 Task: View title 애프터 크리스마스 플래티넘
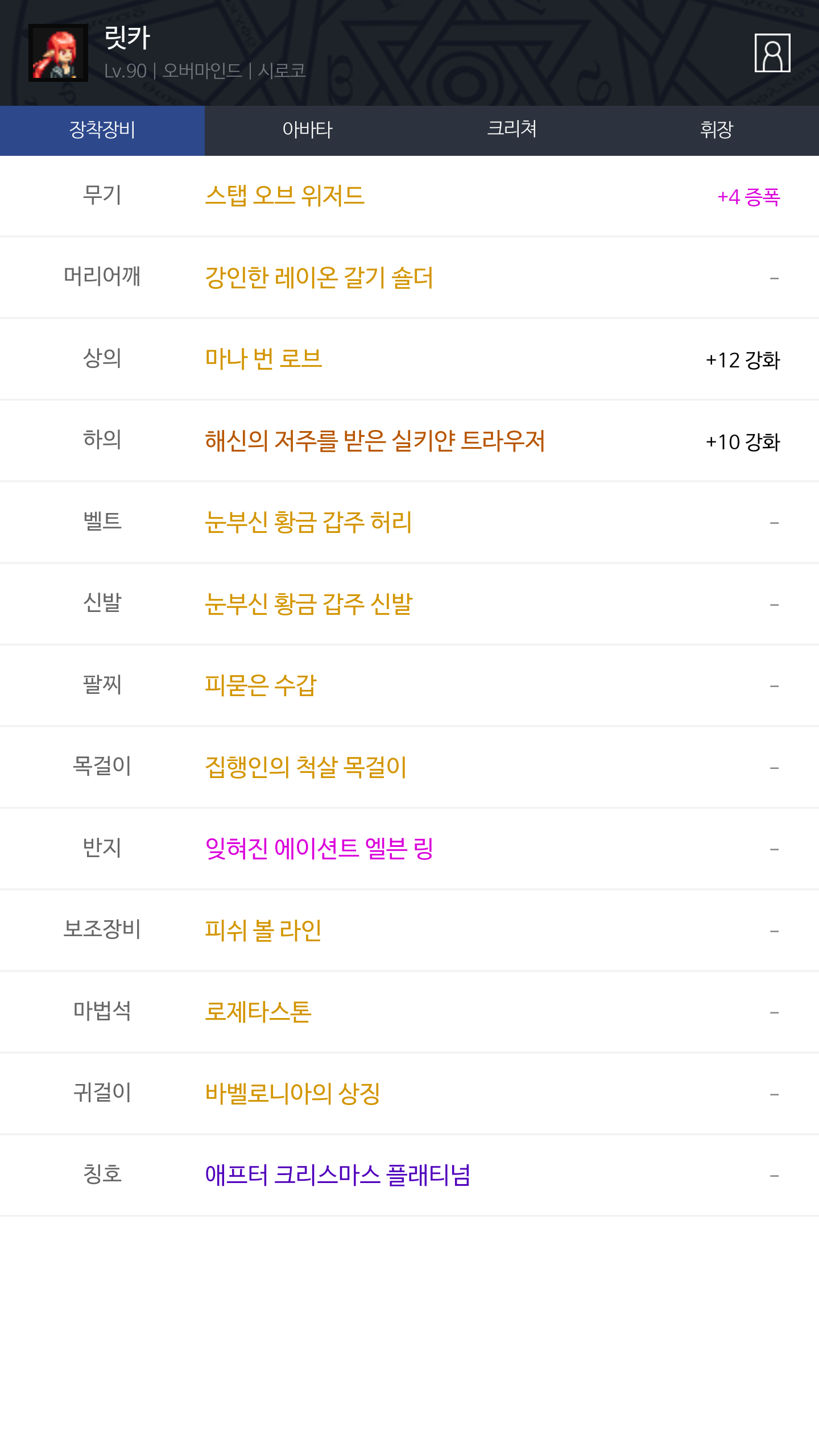tap(338, 1174)
